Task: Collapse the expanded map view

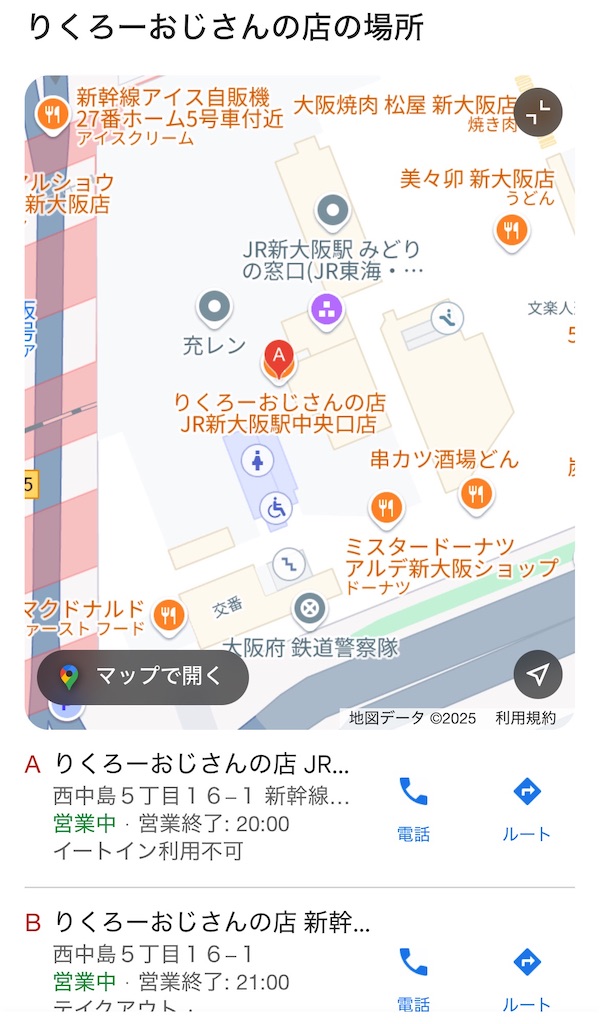Action: [538, 113]
